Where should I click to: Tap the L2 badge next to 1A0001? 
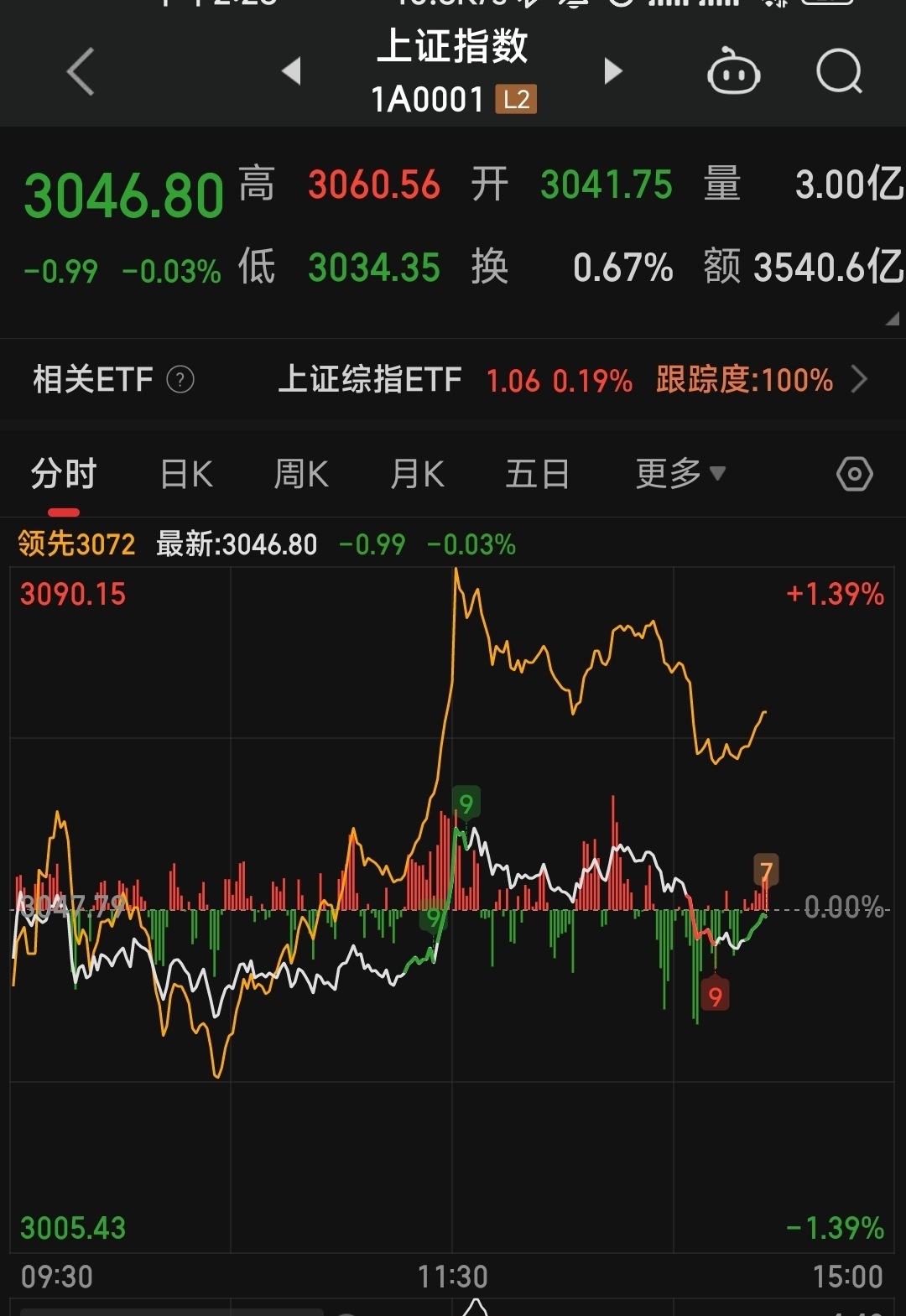tap(514, 99)
